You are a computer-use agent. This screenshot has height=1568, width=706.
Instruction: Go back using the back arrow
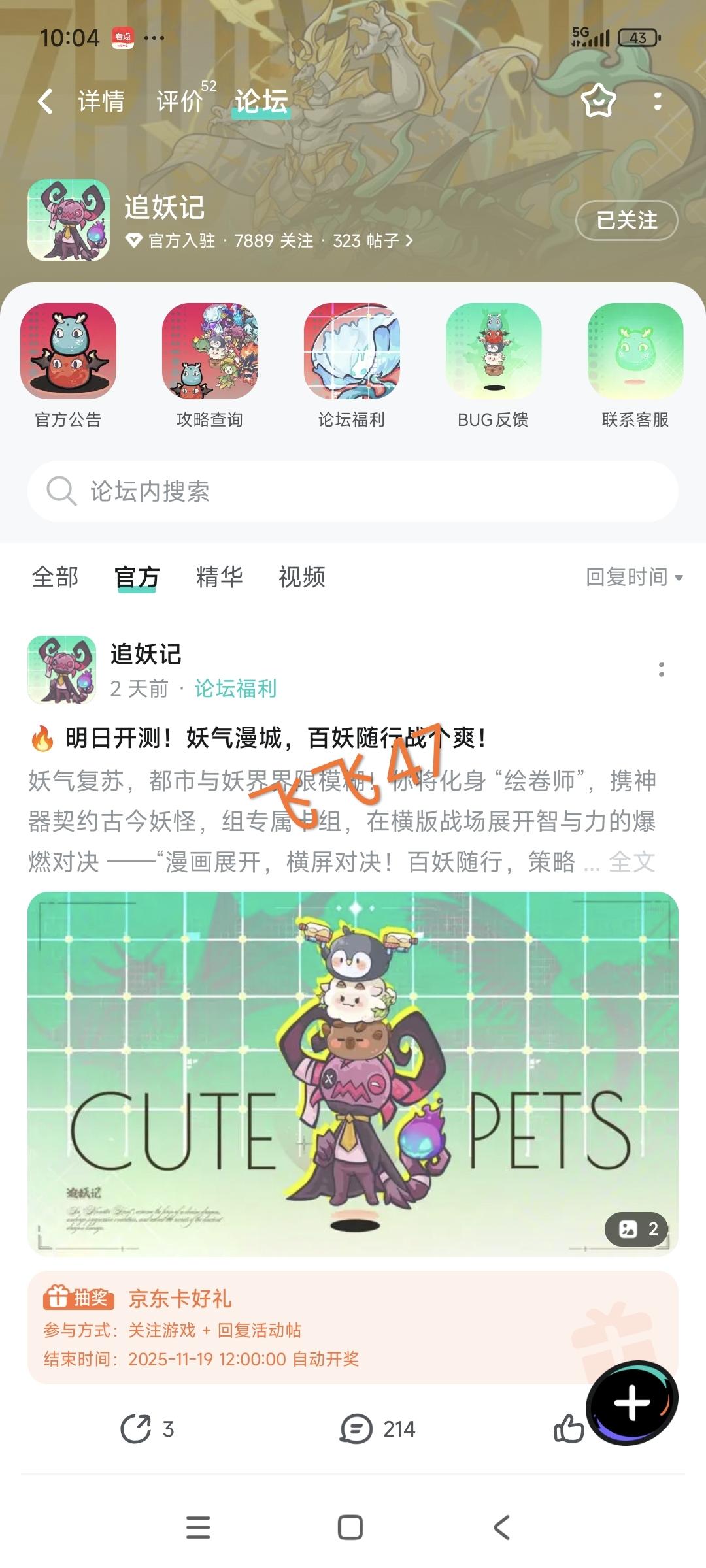click(43, 101)
